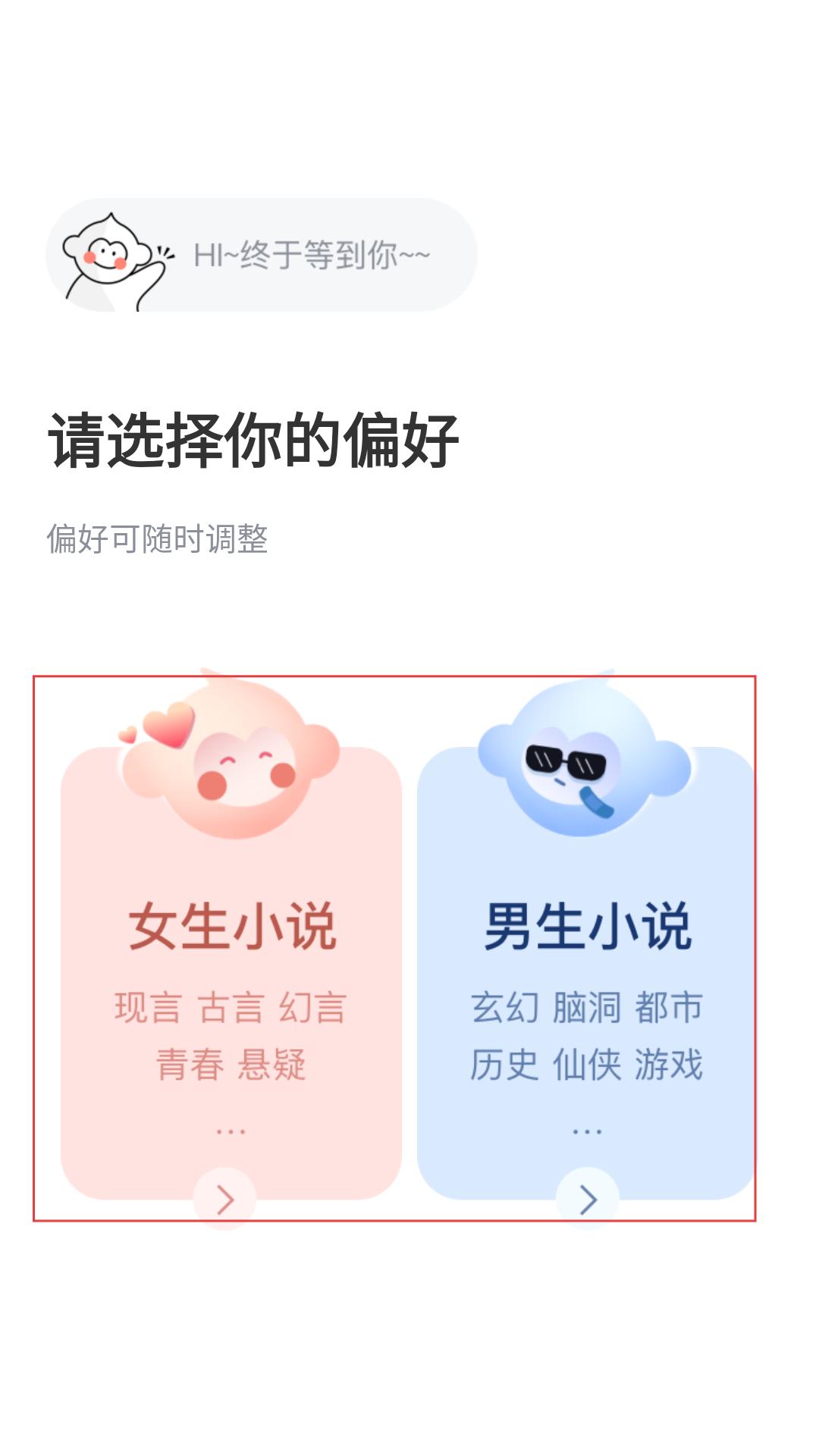Tap the arrow button under 男生小说
Image resolution: width=819 pixels, height=1456 pixels.
click(588, 1199)
